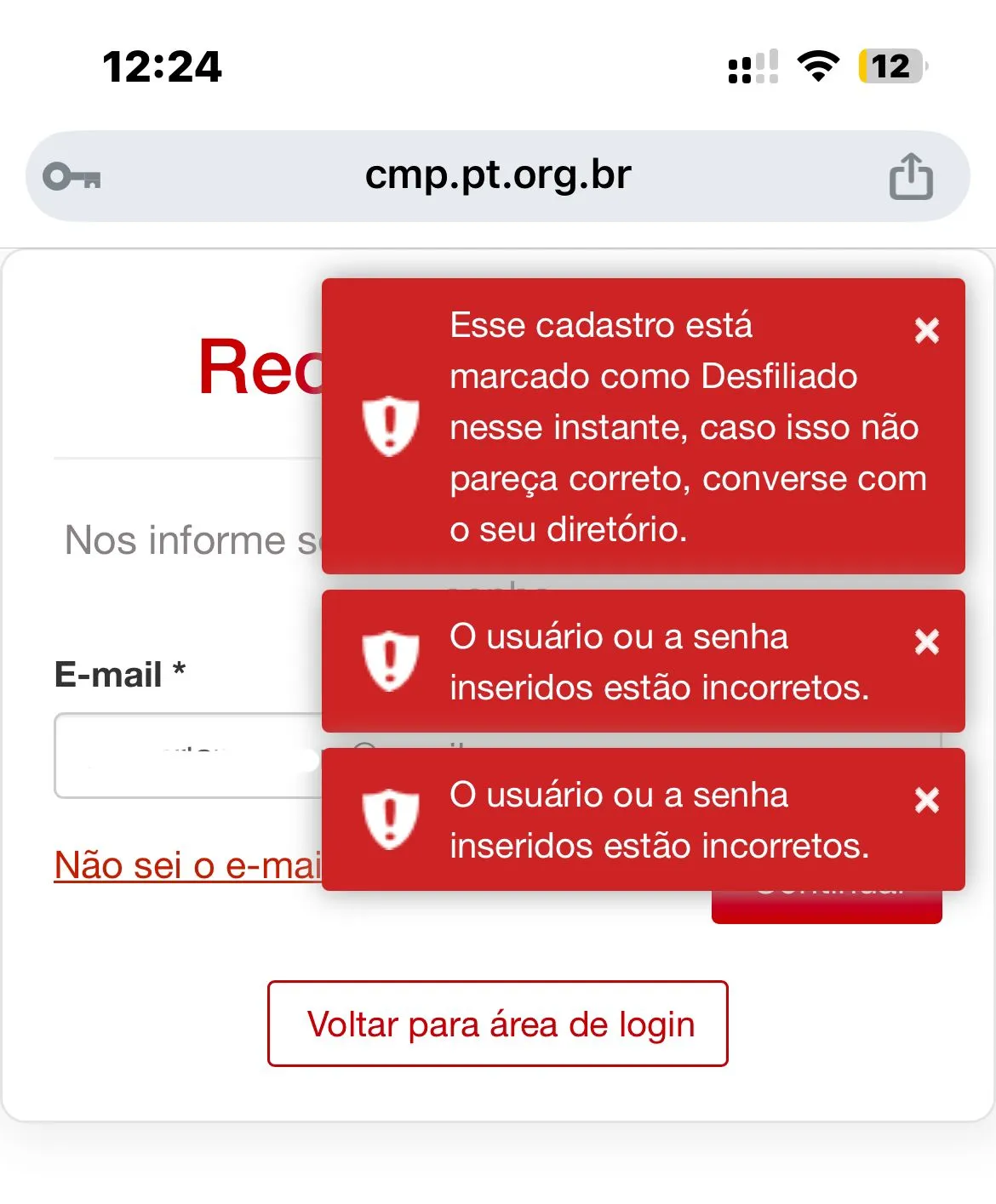The width and height of the screenshot is (996, 1204).
Task: Tap Voltar para área de login
Action: pos(498,1024)
